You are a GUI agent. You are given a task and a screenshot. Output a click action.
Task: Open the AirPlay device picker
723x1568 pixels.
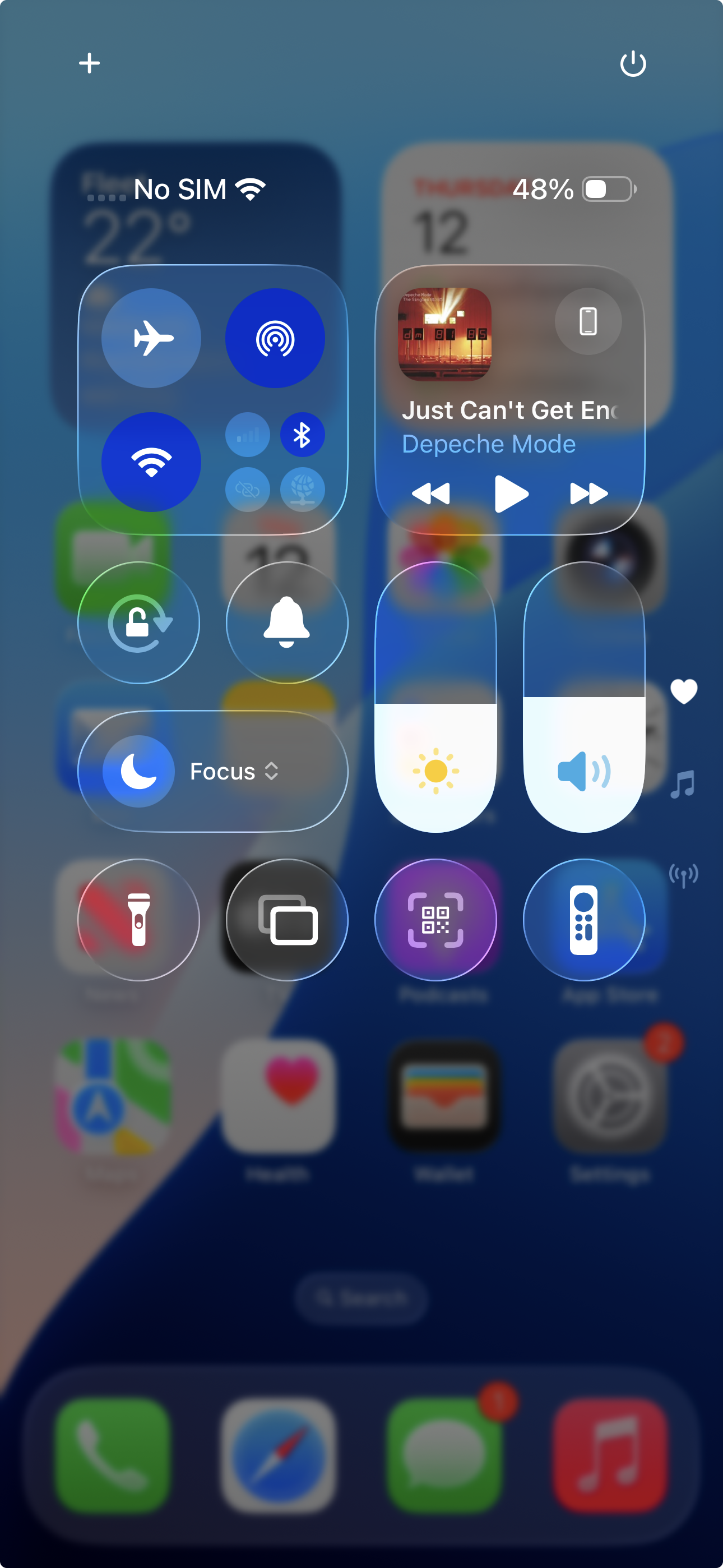[588, 321]
